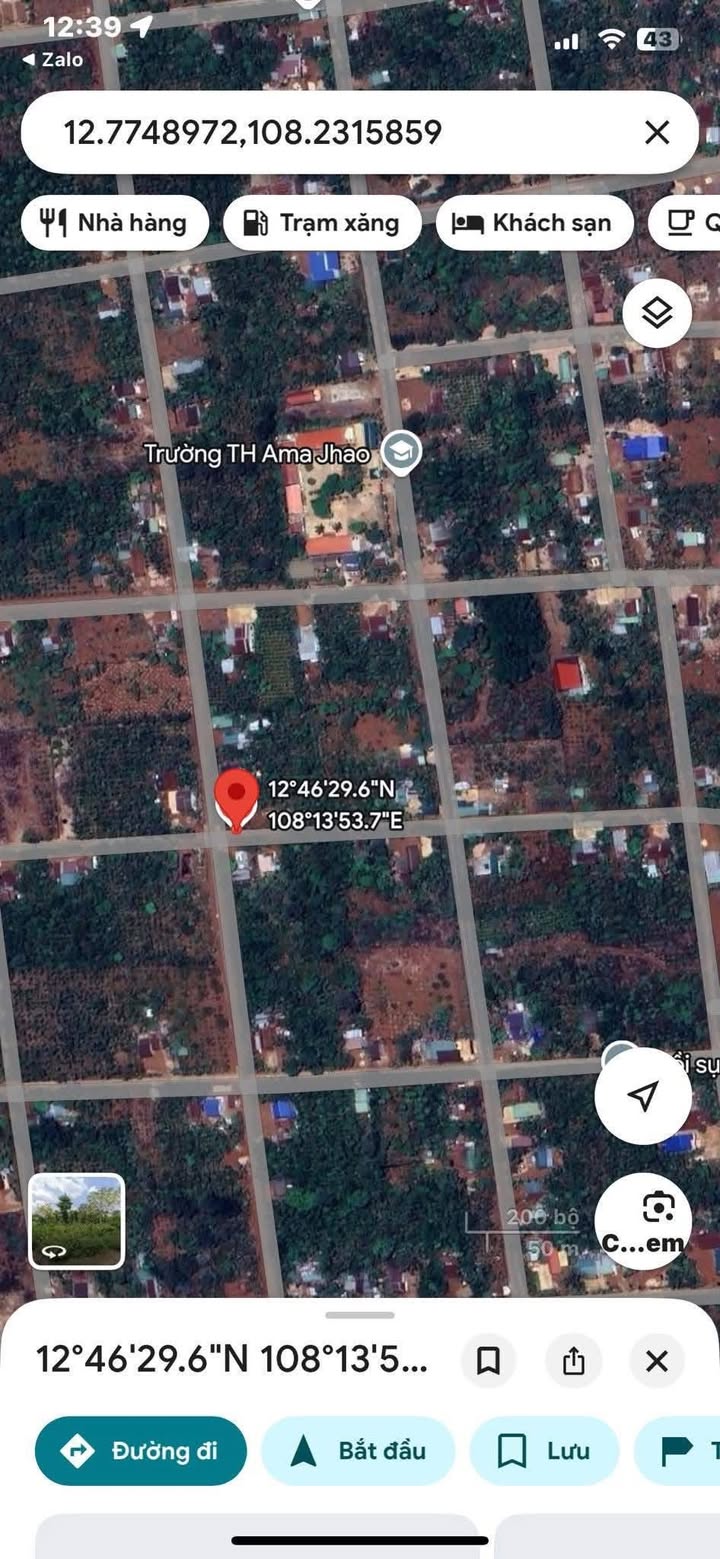The width and height of the screenshot is (720, 1559).
Task: Tap the red dropped pin
Action: pos(236,798)
